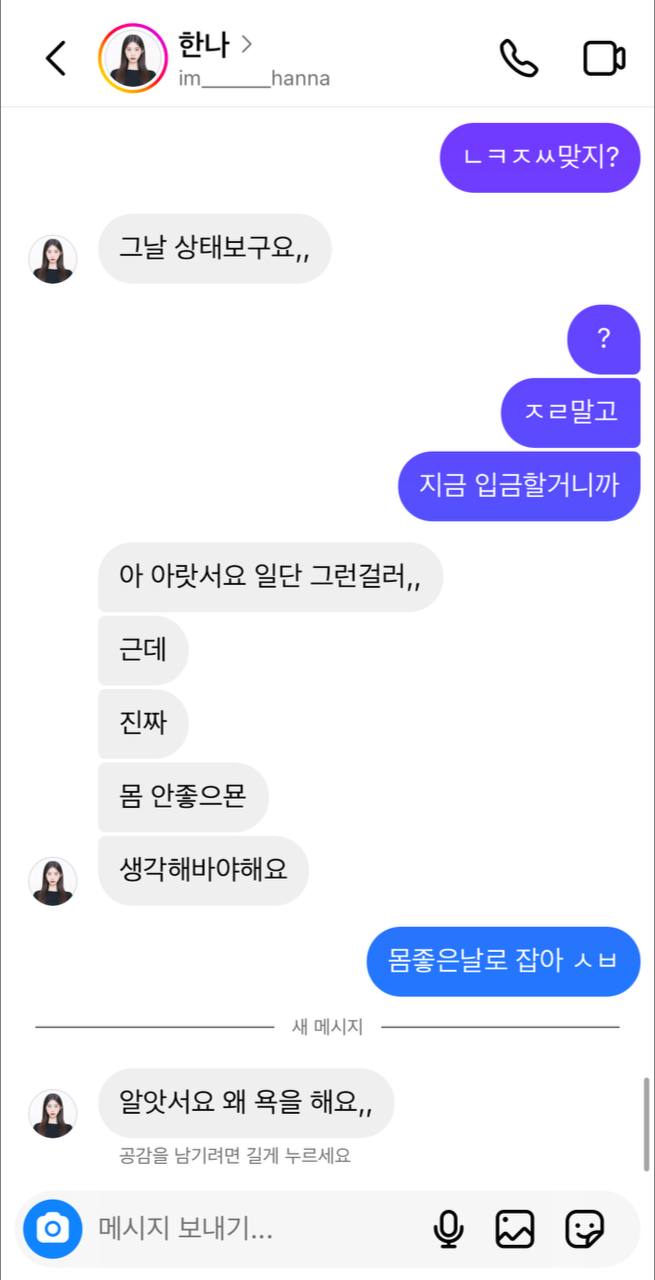Go back to the message list
Image resolution: width=655 pixels, height=1280 pixels.
(x=56, y=59)
